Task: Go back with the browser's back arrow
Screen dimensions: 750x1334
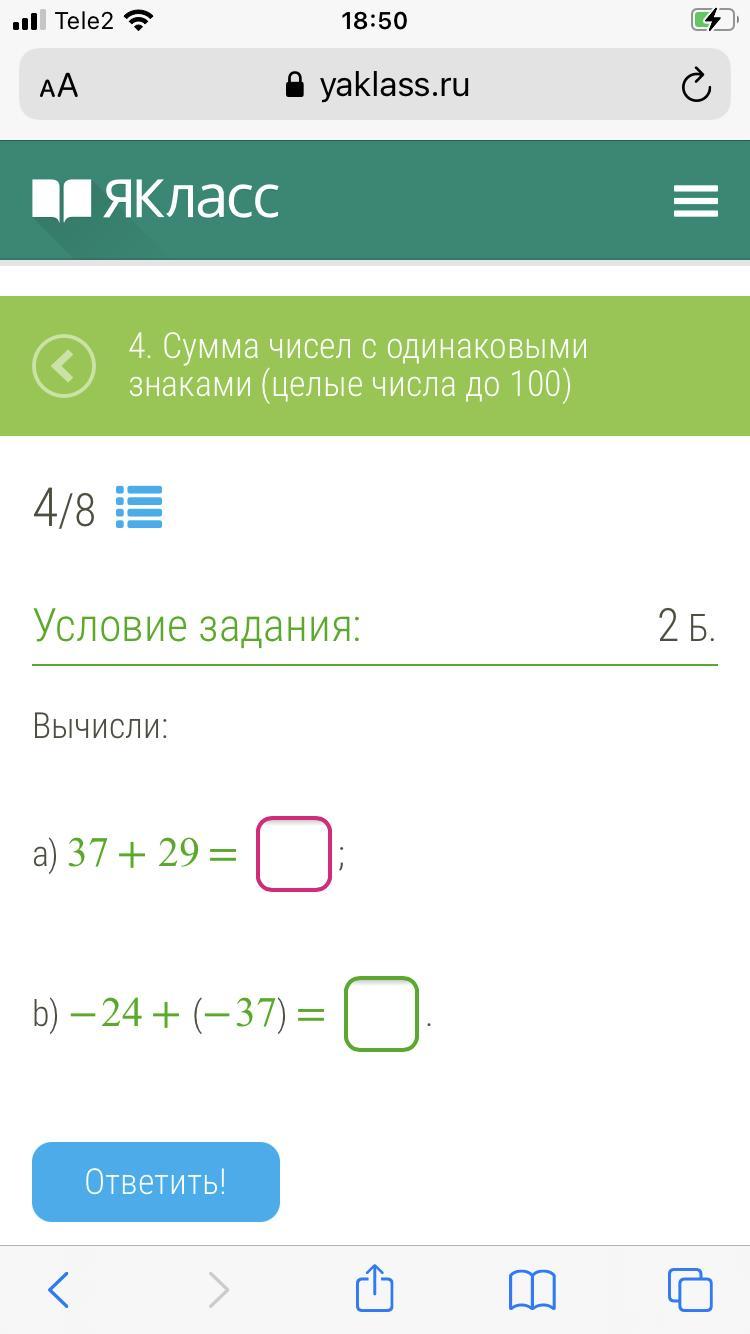Action: coord(59,1290)
